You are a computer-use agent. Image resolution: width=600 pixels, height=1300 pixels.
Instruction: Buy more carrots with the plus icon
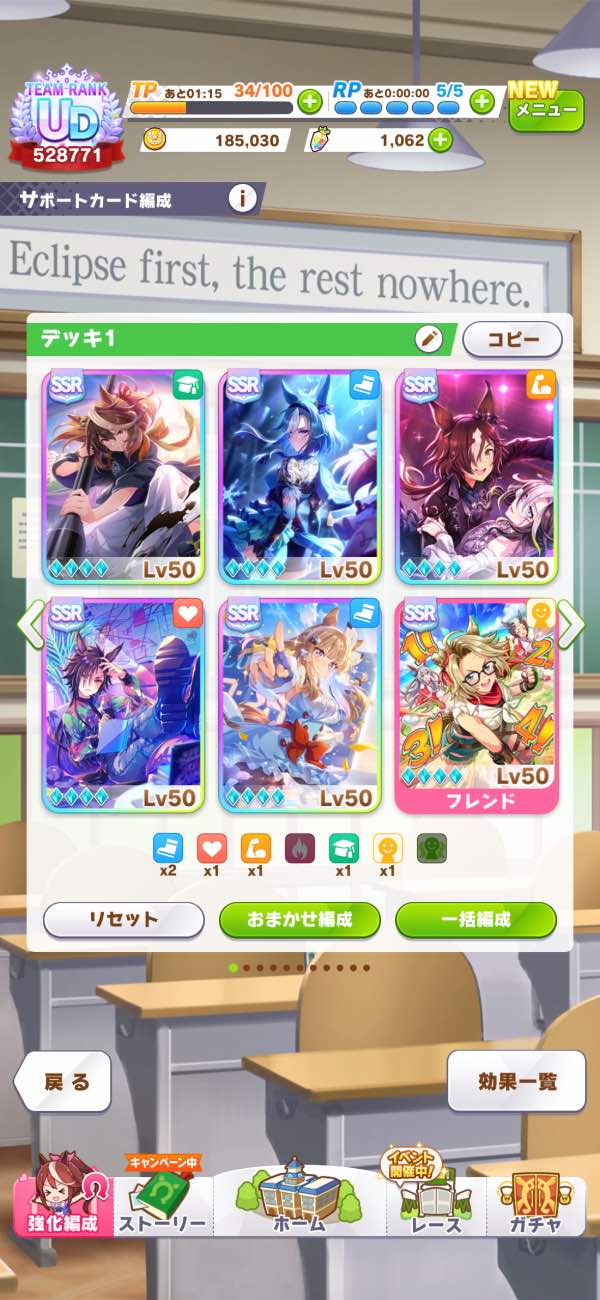440,140
